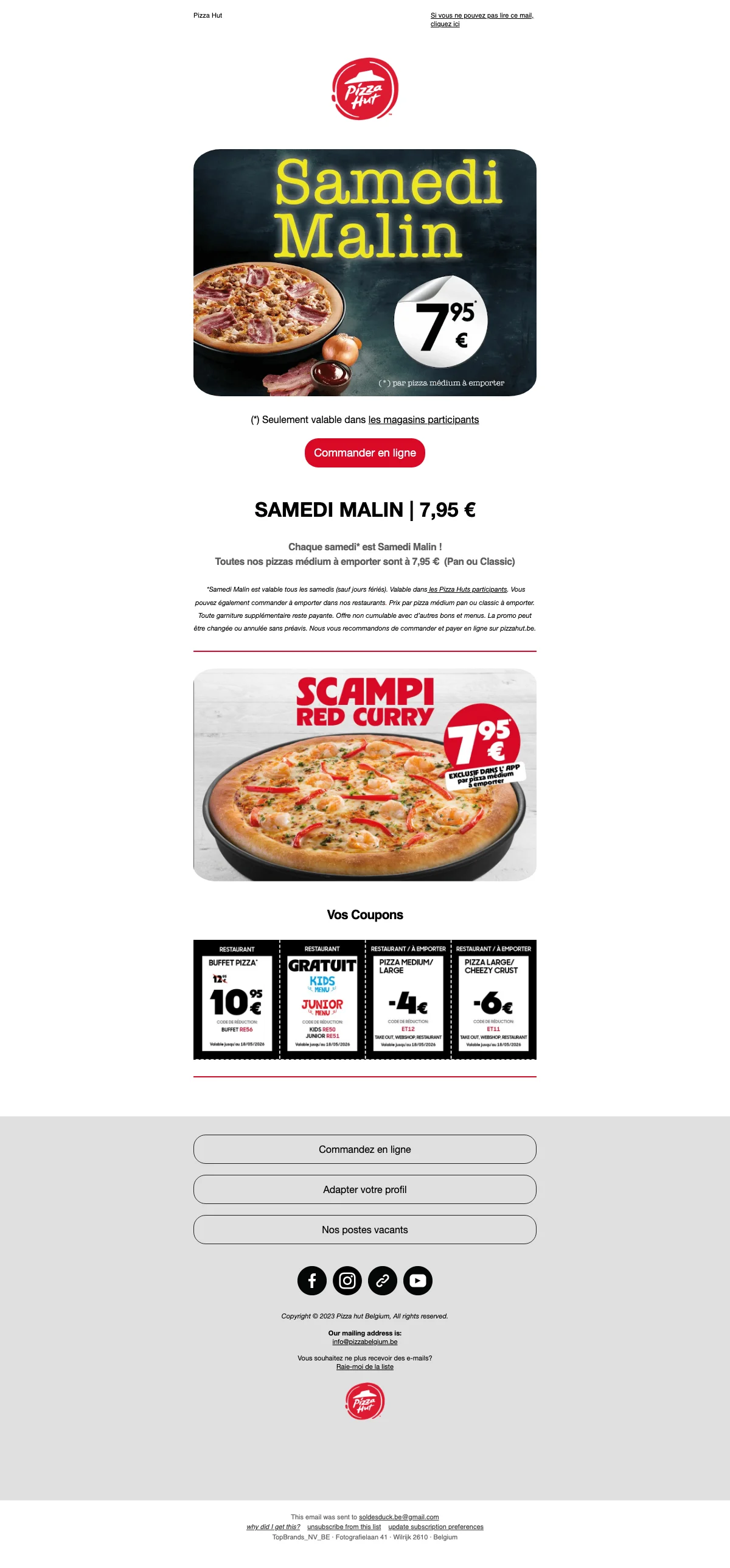Tap the 'Commandez en ligne' button
Screen dimensions: 730x1568
[x=364, y=1149]
